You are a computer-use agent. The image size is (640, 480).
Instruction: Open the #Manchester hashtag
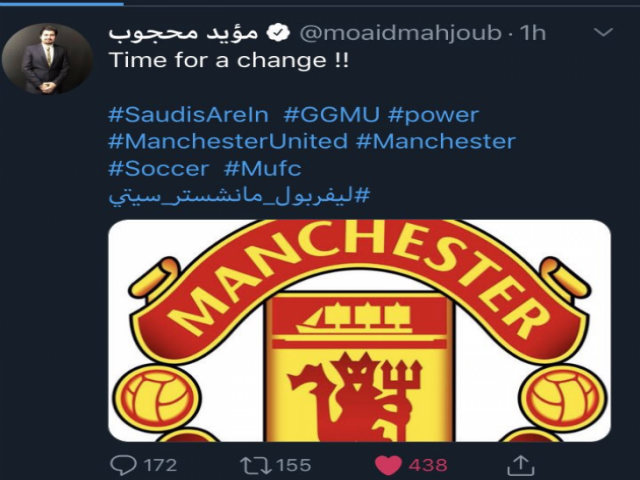point(437,141)
